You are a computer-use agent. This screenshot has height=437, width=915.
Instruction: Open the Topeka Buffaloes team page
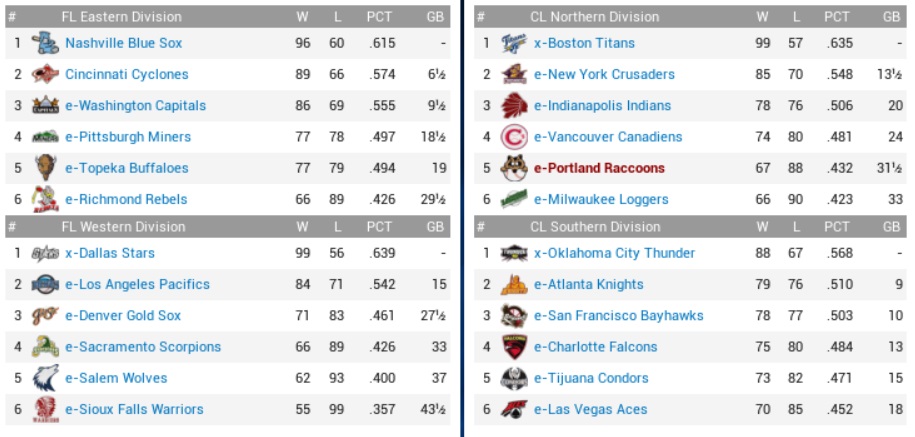126,167
